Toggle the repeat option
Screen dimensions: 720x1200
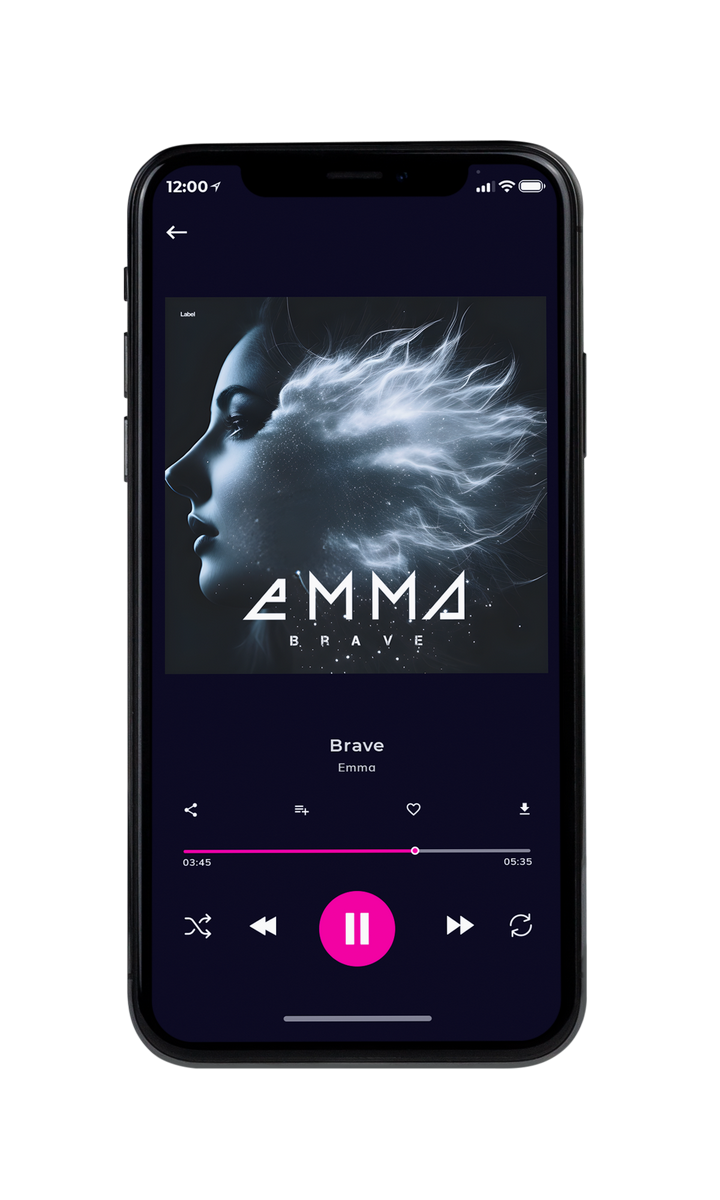[521, 926]
